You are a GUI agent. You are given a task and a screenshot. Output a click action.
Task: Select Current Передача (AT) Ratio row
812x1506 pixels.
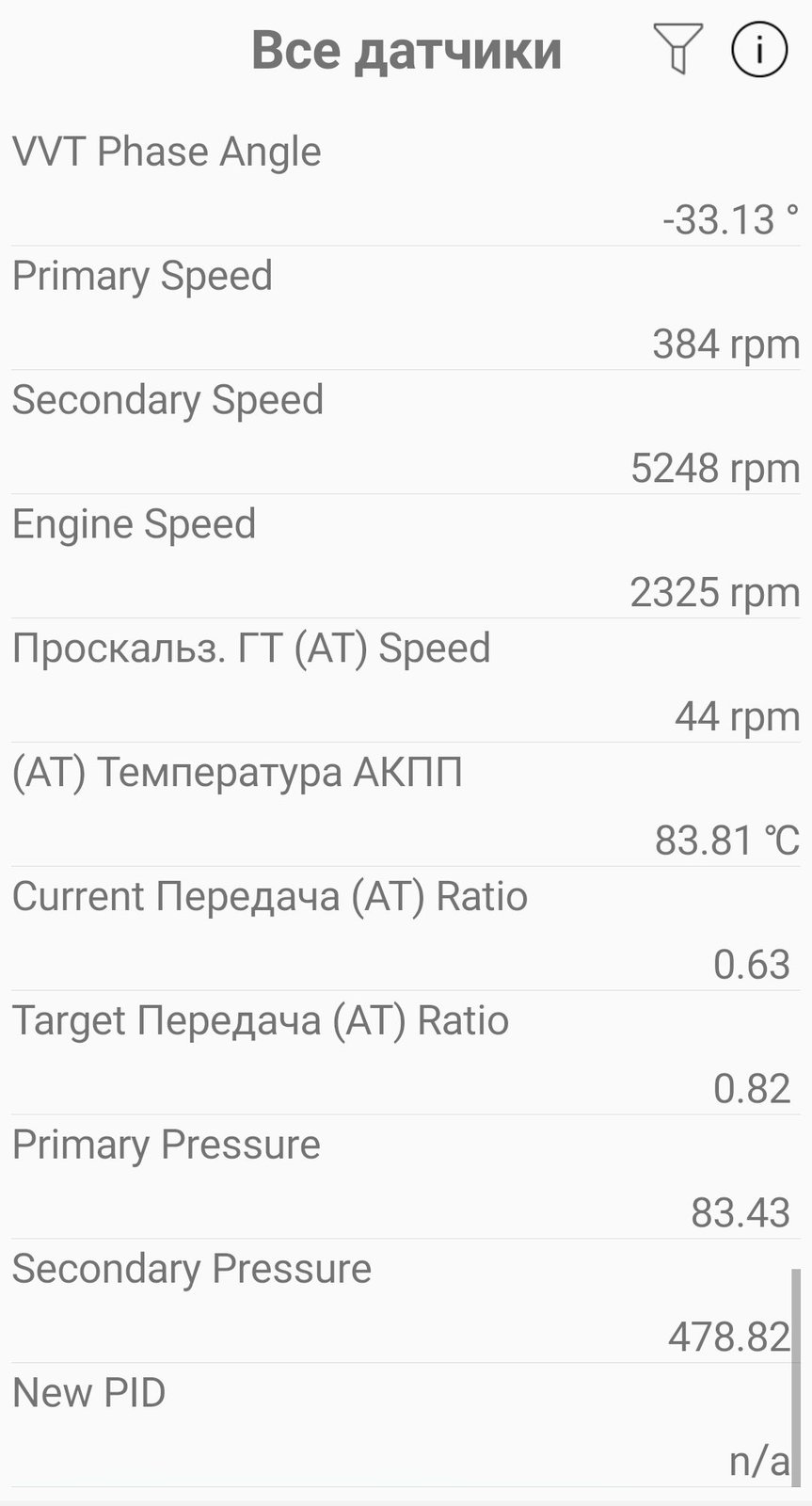point(406,930)
